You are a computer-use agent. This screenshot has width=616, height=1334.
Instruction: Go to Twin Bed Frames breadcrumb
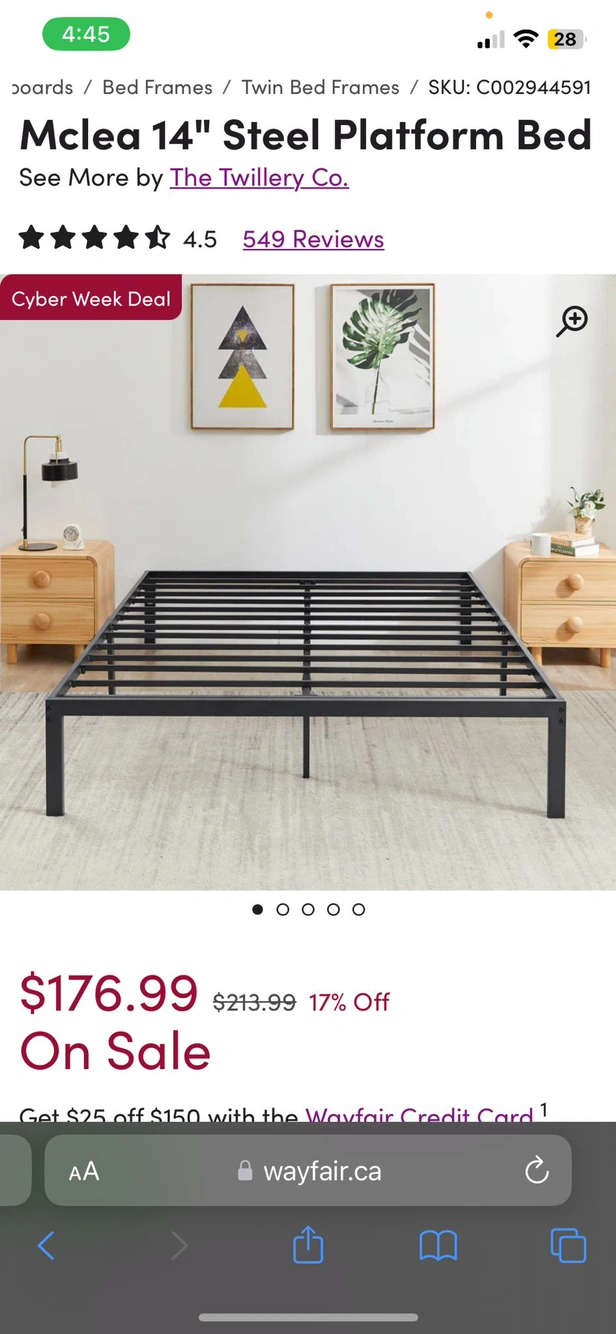(x=320, y=87)
